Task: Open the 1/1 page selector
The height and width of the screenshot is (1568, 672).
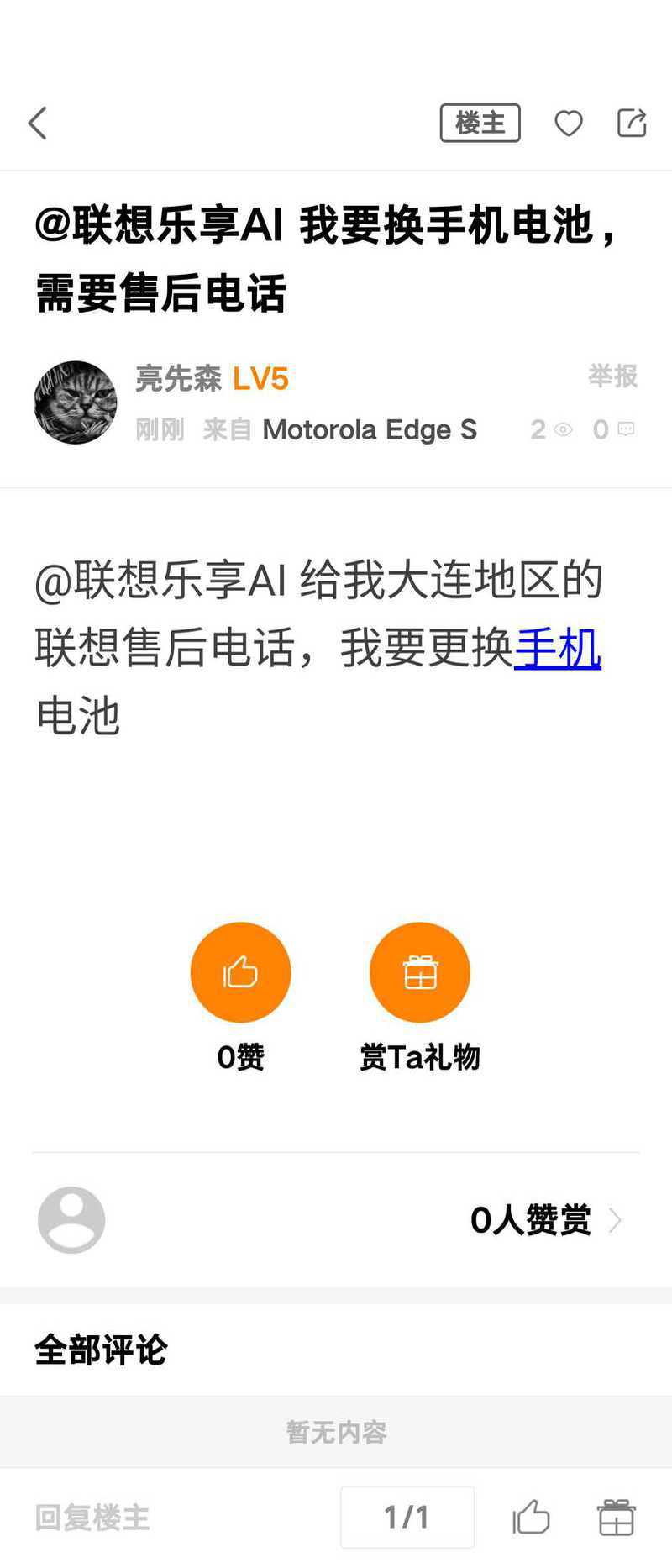Action: click(x=407, y=1517)
